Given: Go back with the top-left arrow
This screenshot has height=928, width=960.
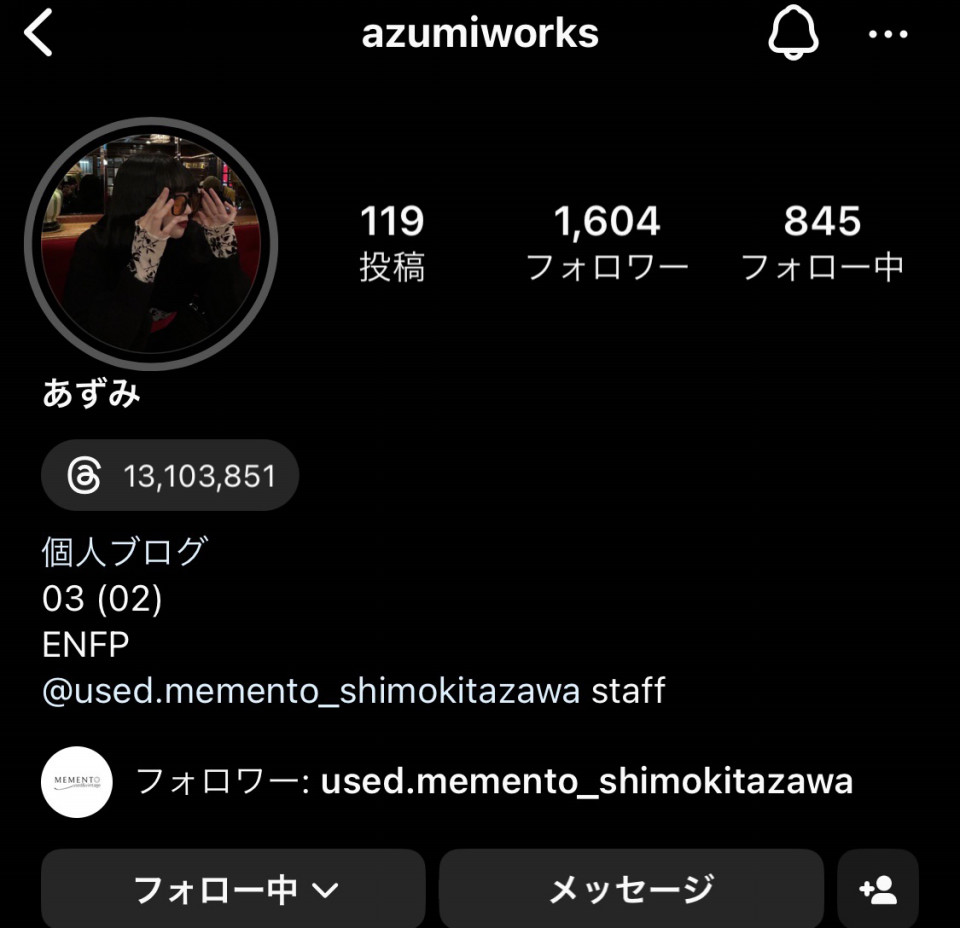Looking at the screenshot, I should click(38, 35).
